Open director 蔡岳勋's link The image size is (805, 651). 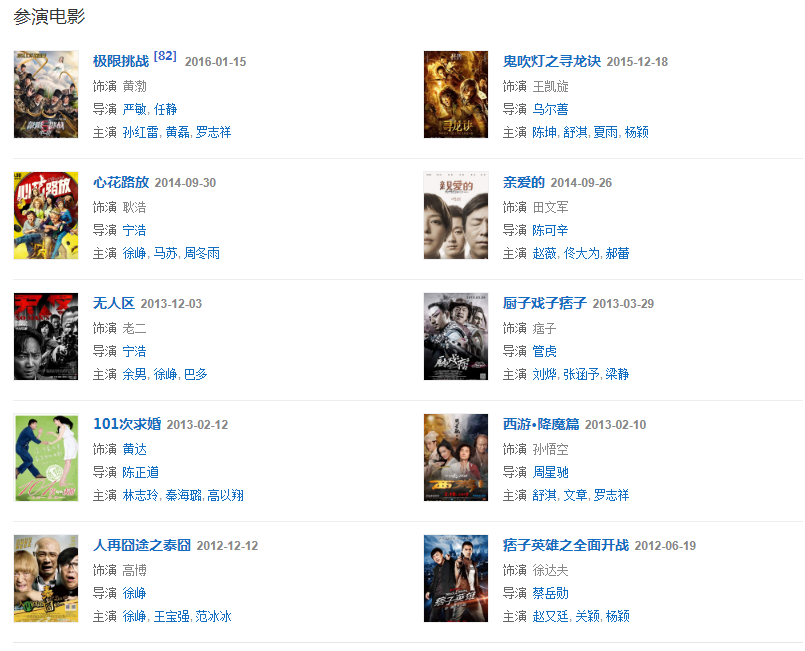tap(550, 593)
